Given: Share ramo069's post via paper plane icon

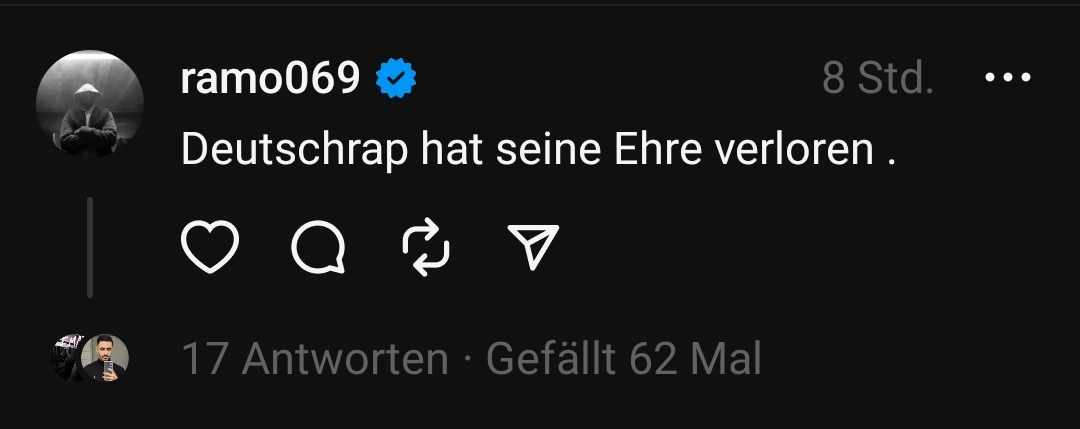Looking at the screenshot, I should coord(533,246).
